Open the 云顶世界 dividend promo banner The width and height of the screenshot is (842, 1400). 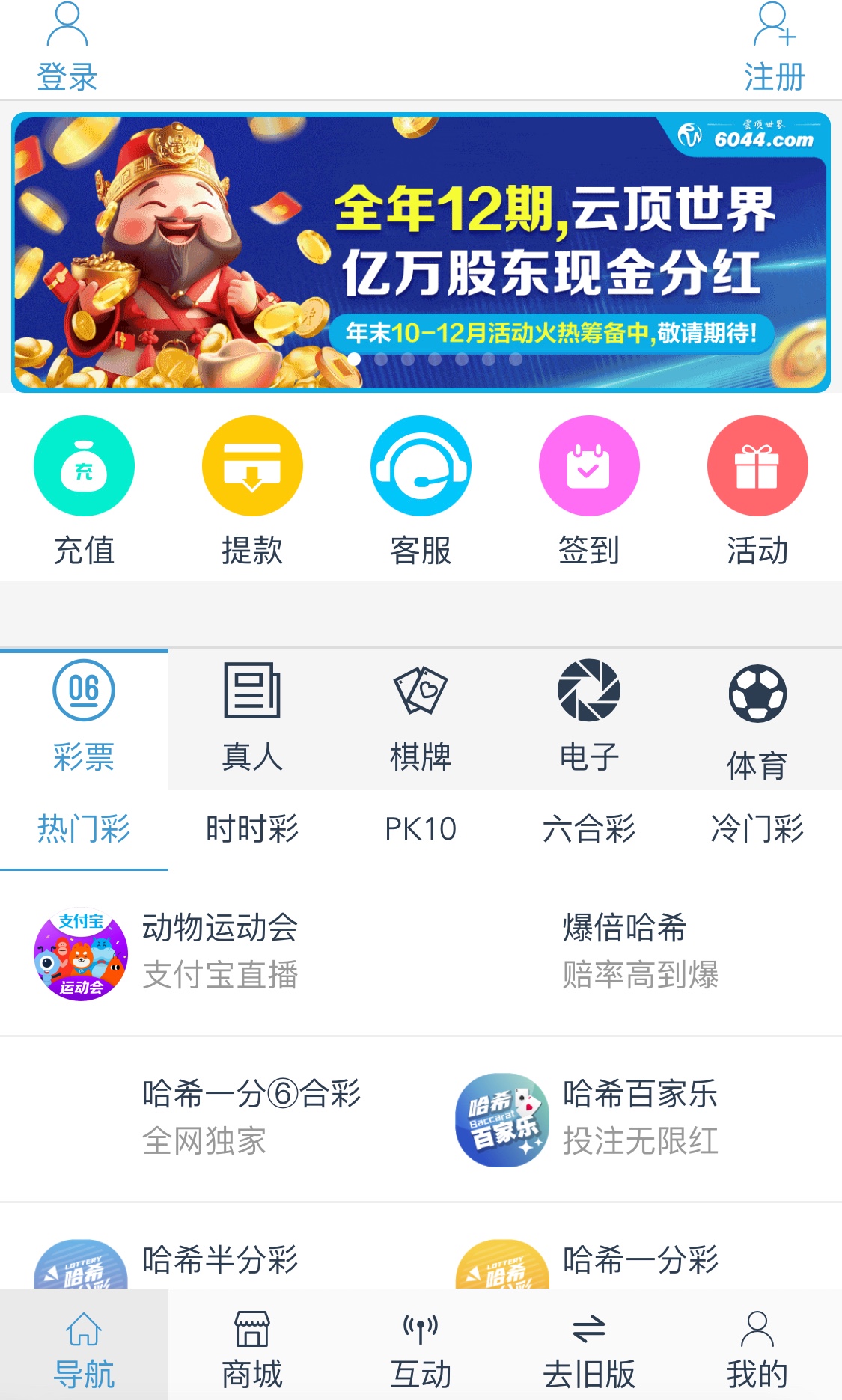tap(421, 252)
